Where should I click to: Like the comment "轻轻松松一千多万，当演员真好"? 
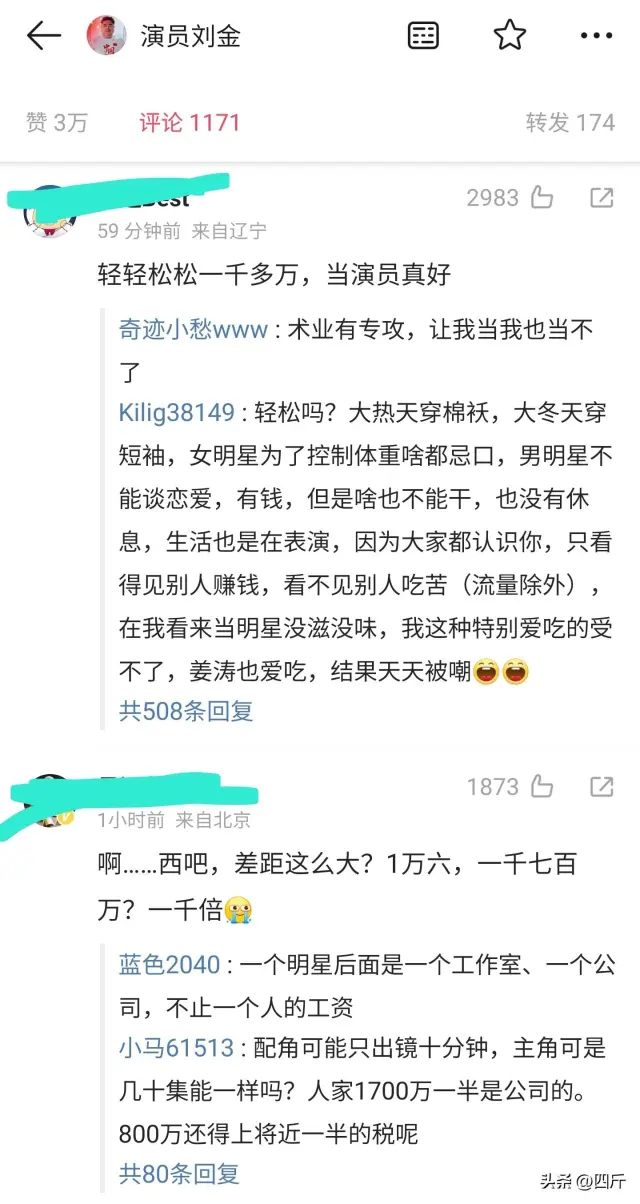coord(542,198)
